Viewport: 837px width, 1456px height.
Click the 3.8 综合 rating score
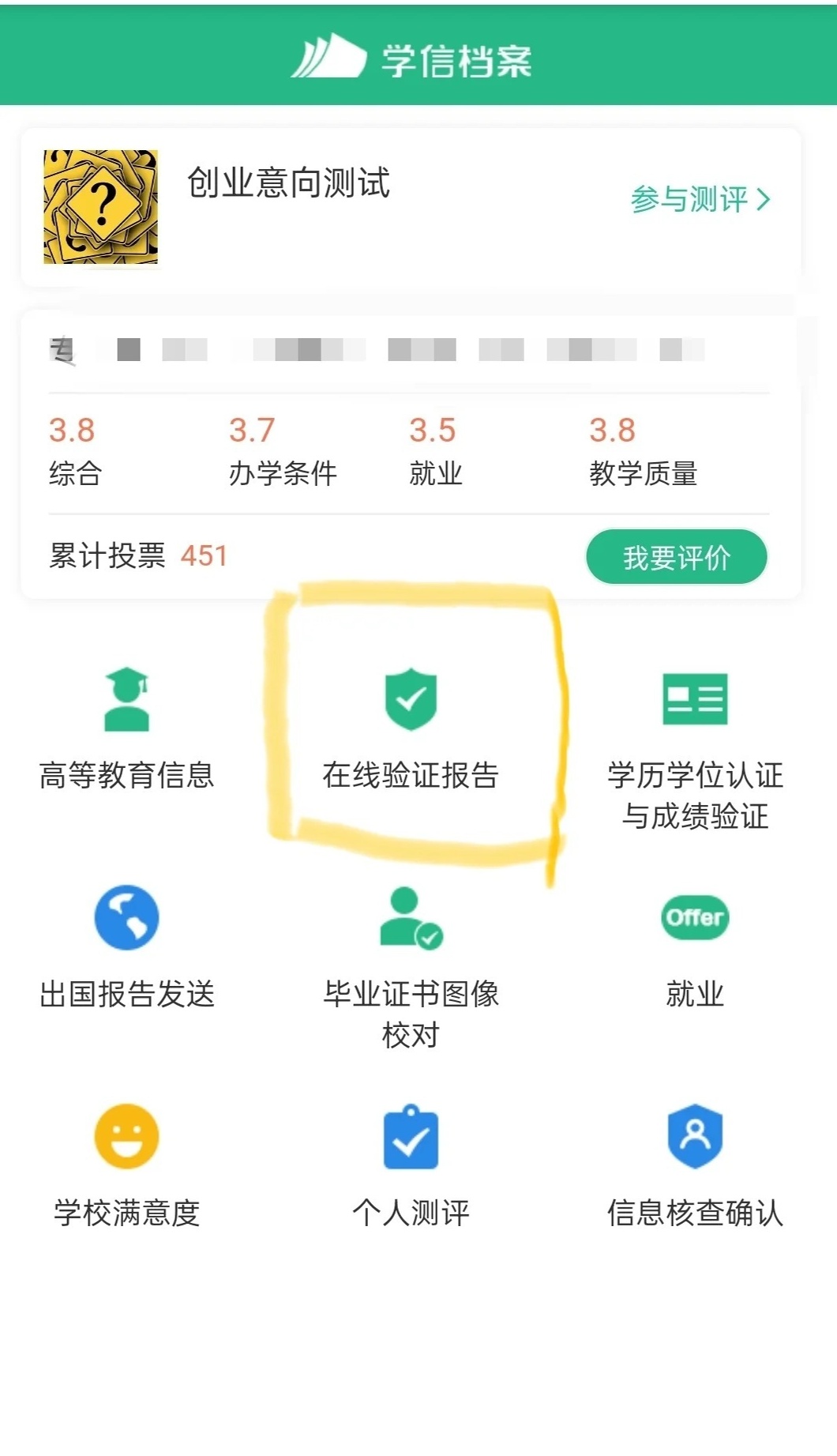73,431
